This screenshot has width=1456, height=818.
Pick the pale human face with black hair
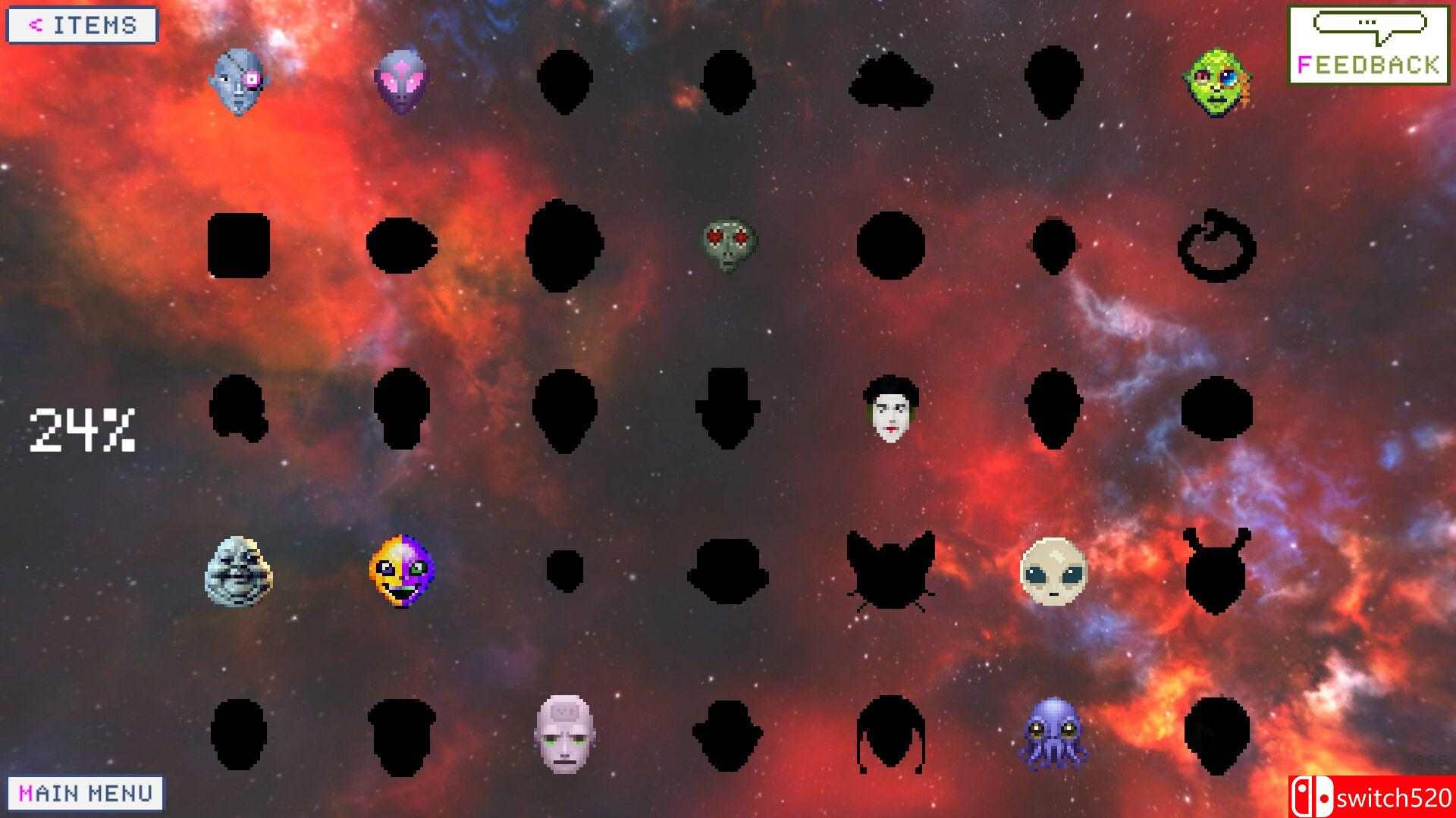[891, 408]
